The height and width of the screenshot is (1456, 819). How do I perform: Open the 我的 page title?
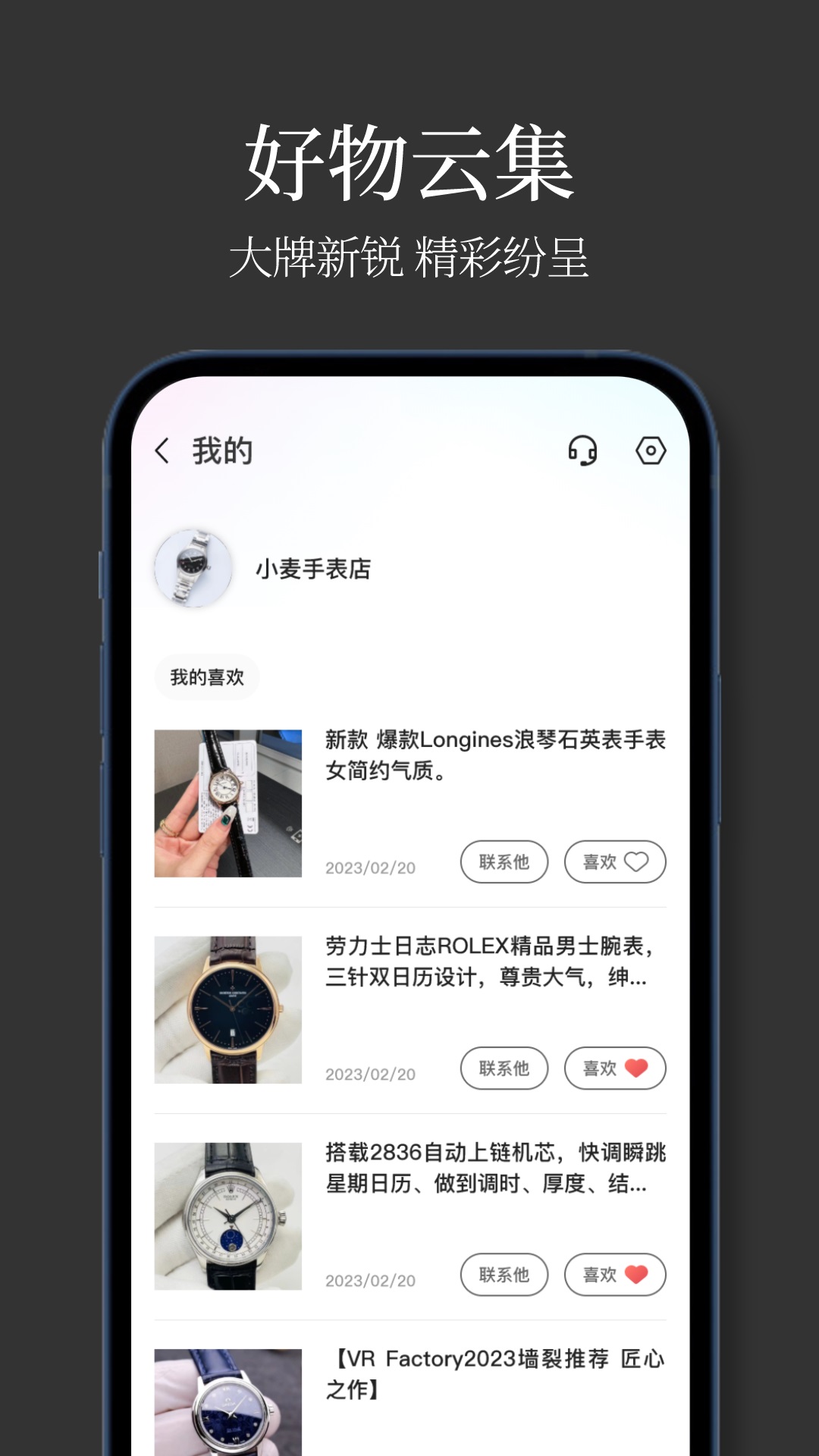click(x=221, y=450)
